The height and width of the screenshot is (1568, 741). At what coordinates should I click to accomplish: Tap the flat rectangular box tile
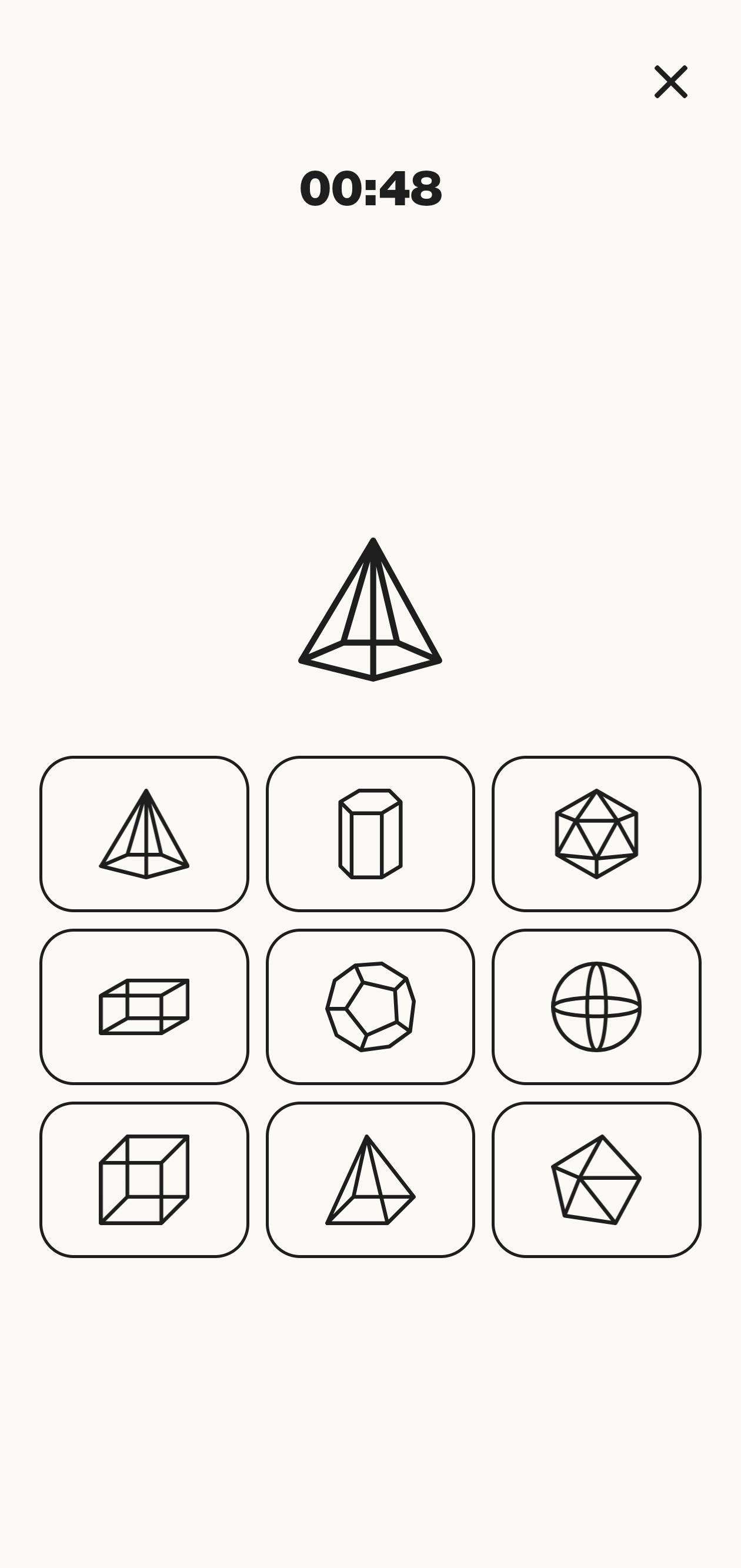(144, 1006)
